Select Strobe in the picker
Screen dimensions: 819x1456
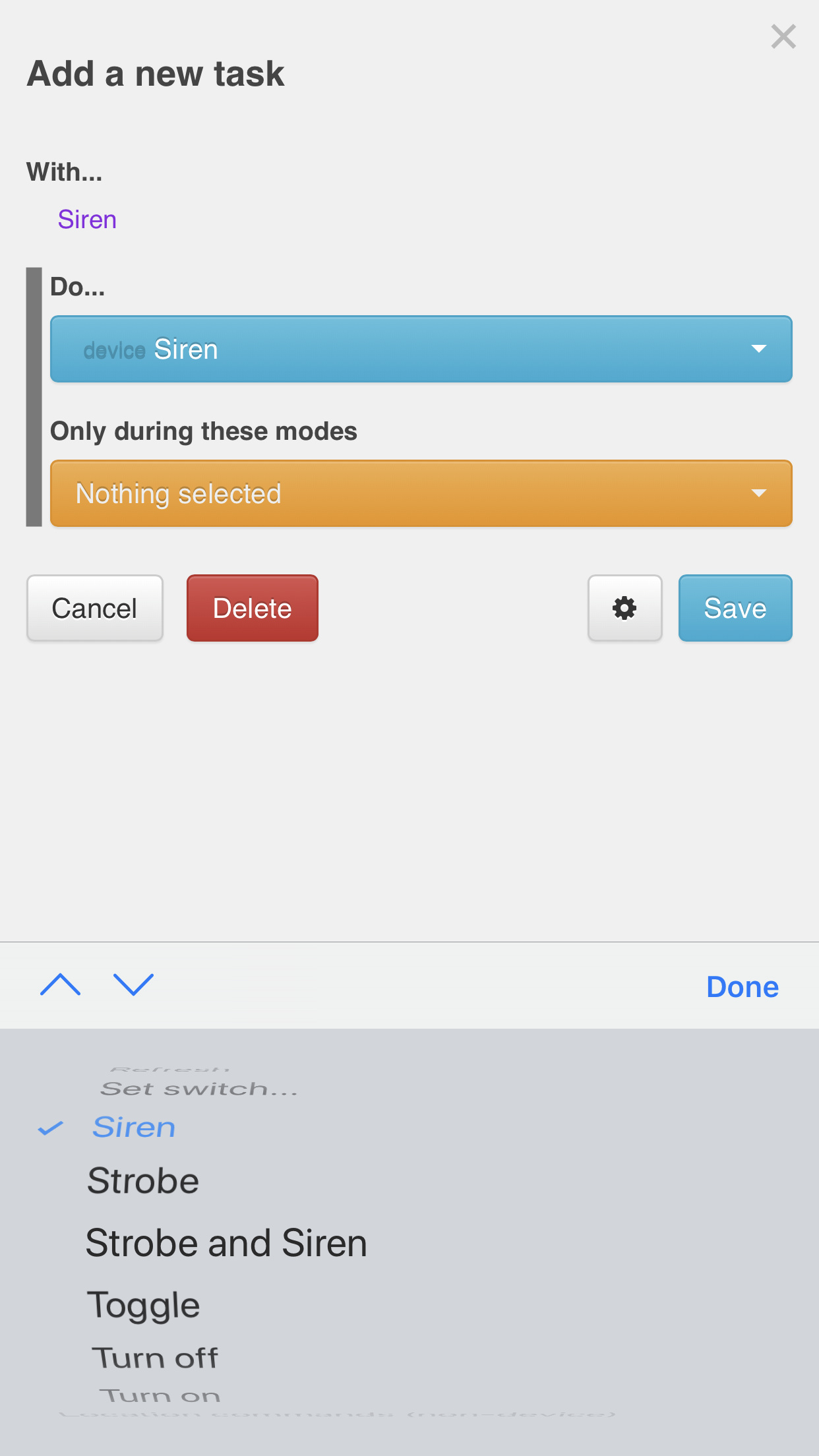143,1180
